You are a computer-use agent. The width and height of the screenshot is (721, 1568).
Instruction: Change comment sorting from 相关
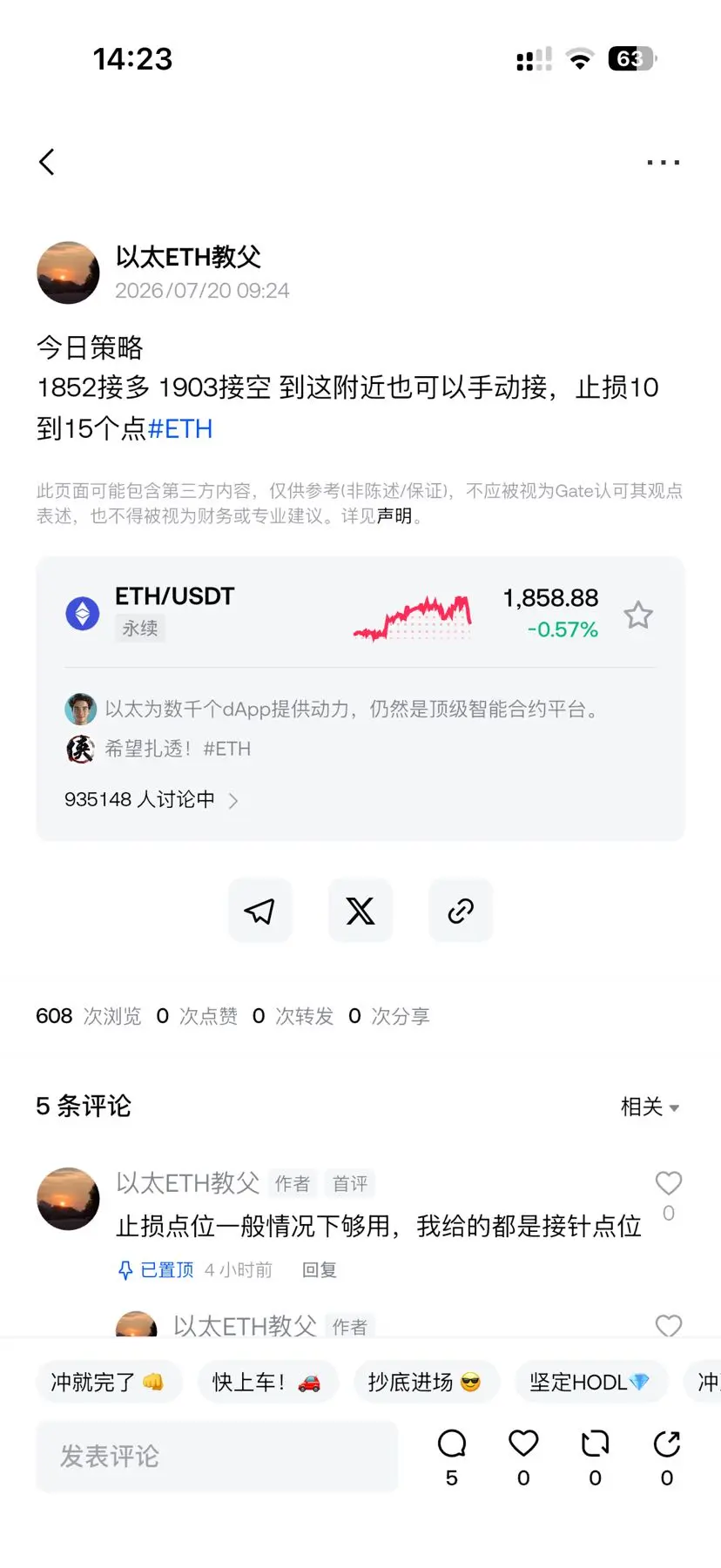tap(650, 1107)
